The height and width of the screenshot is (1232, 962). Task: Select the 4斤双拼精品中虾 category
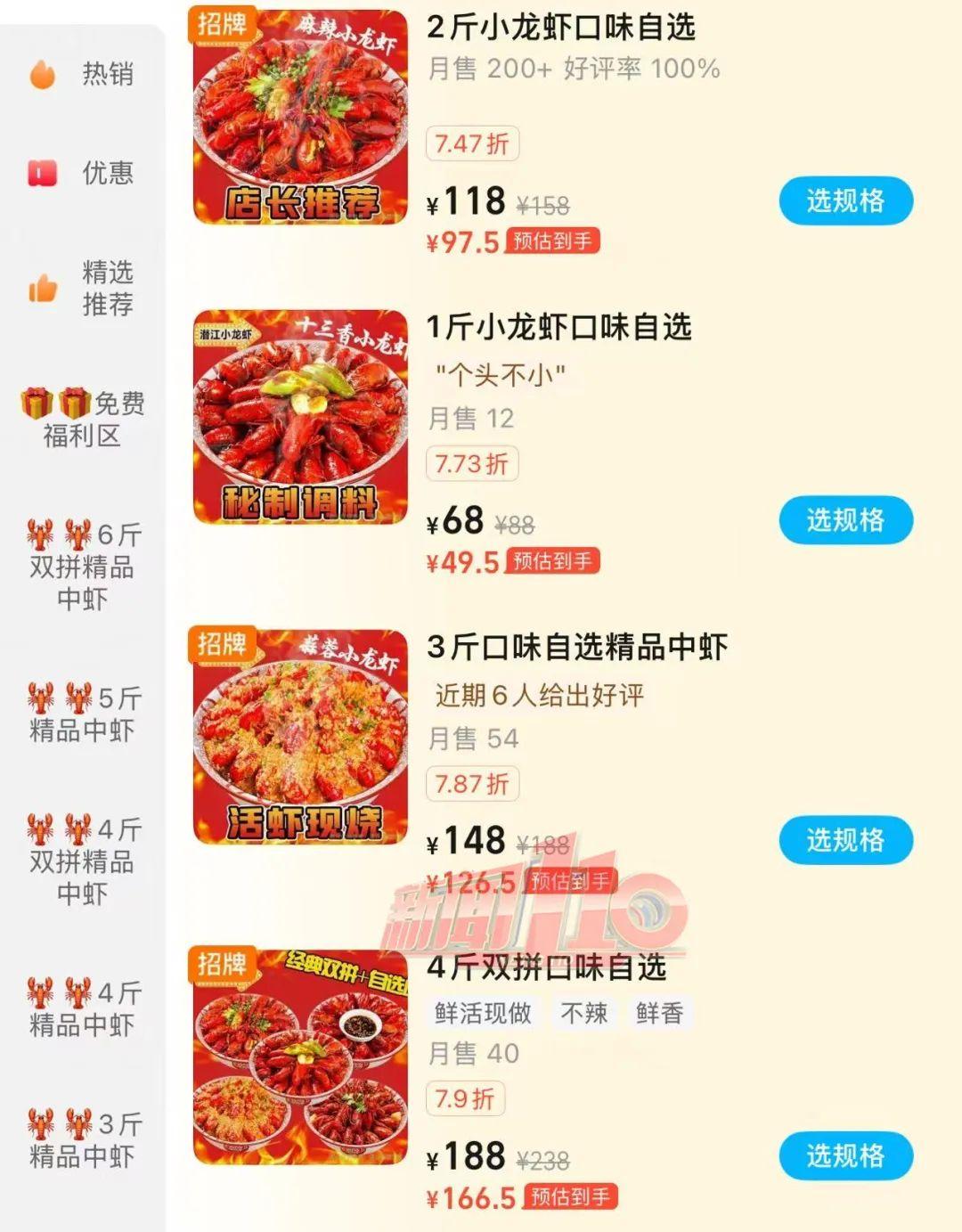tap(83, 861)
